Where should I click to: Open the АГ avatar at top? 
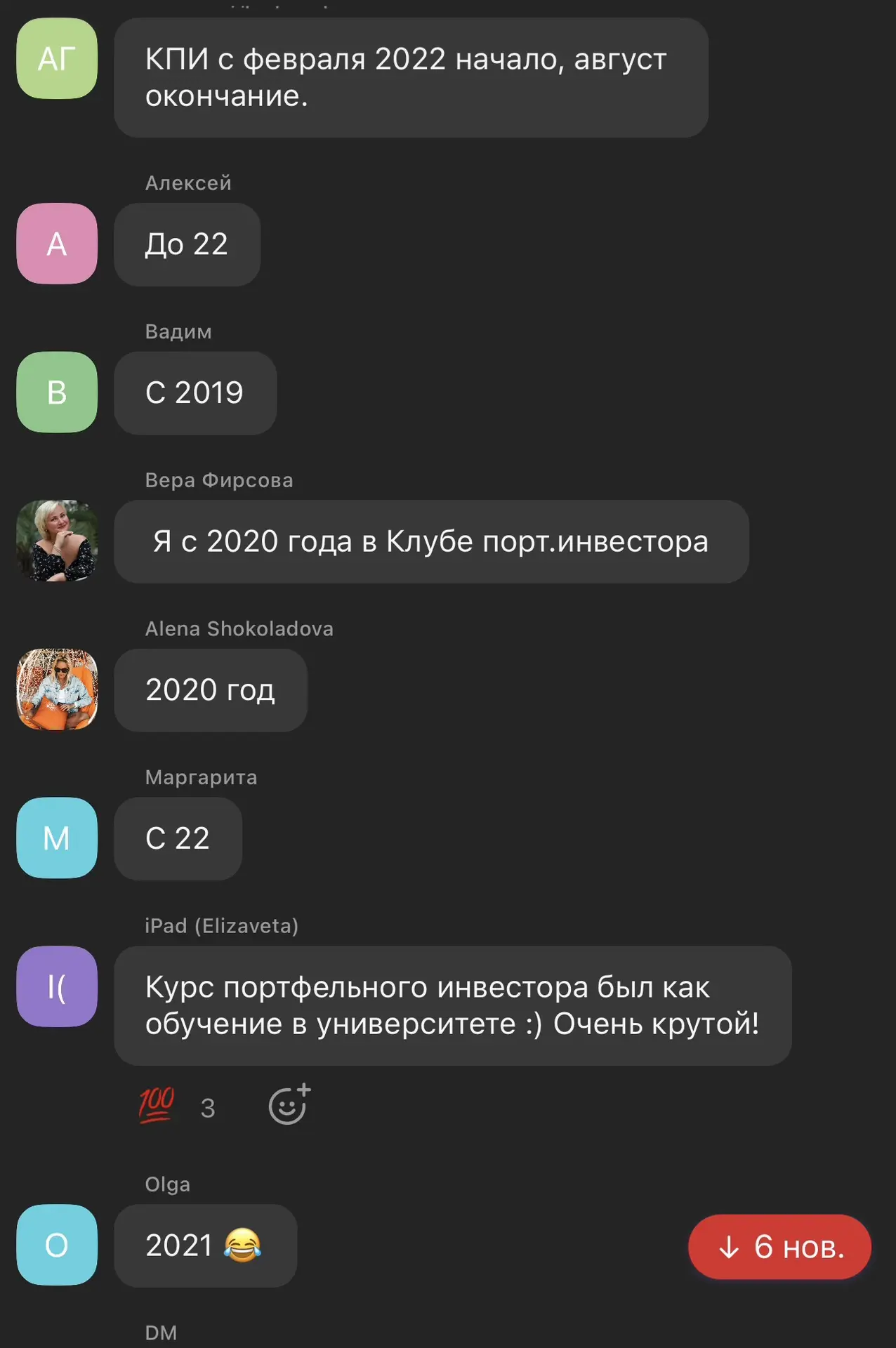[57, 58]
